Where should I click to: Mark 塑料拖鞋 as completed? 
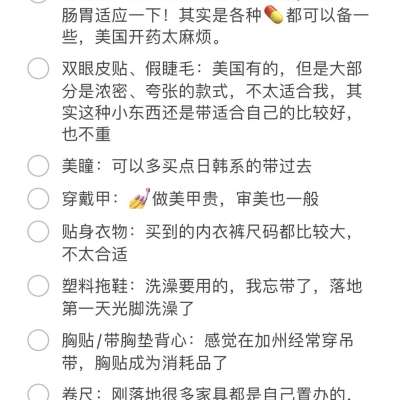pos(38,286)
